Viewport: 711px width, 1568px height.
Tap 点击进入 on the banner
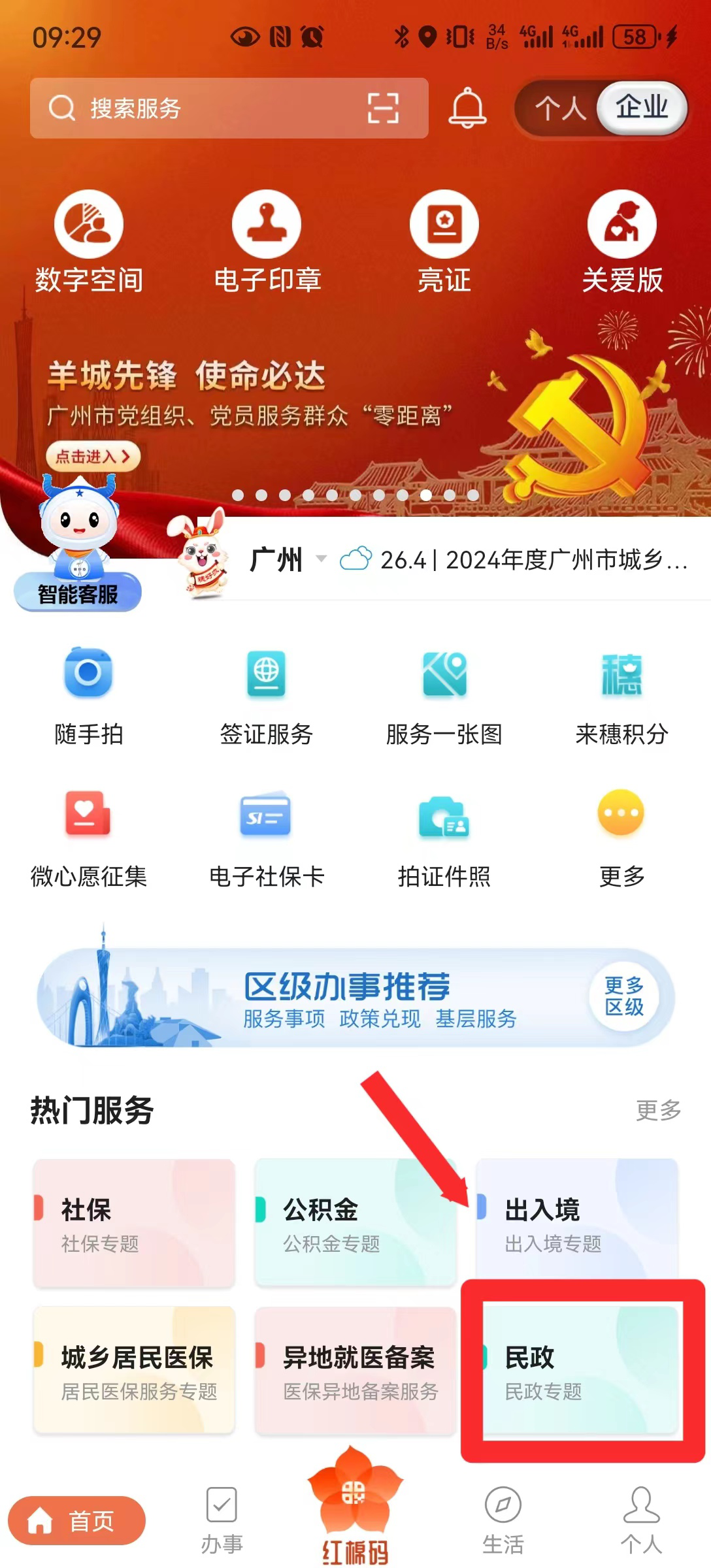point(92,456)
